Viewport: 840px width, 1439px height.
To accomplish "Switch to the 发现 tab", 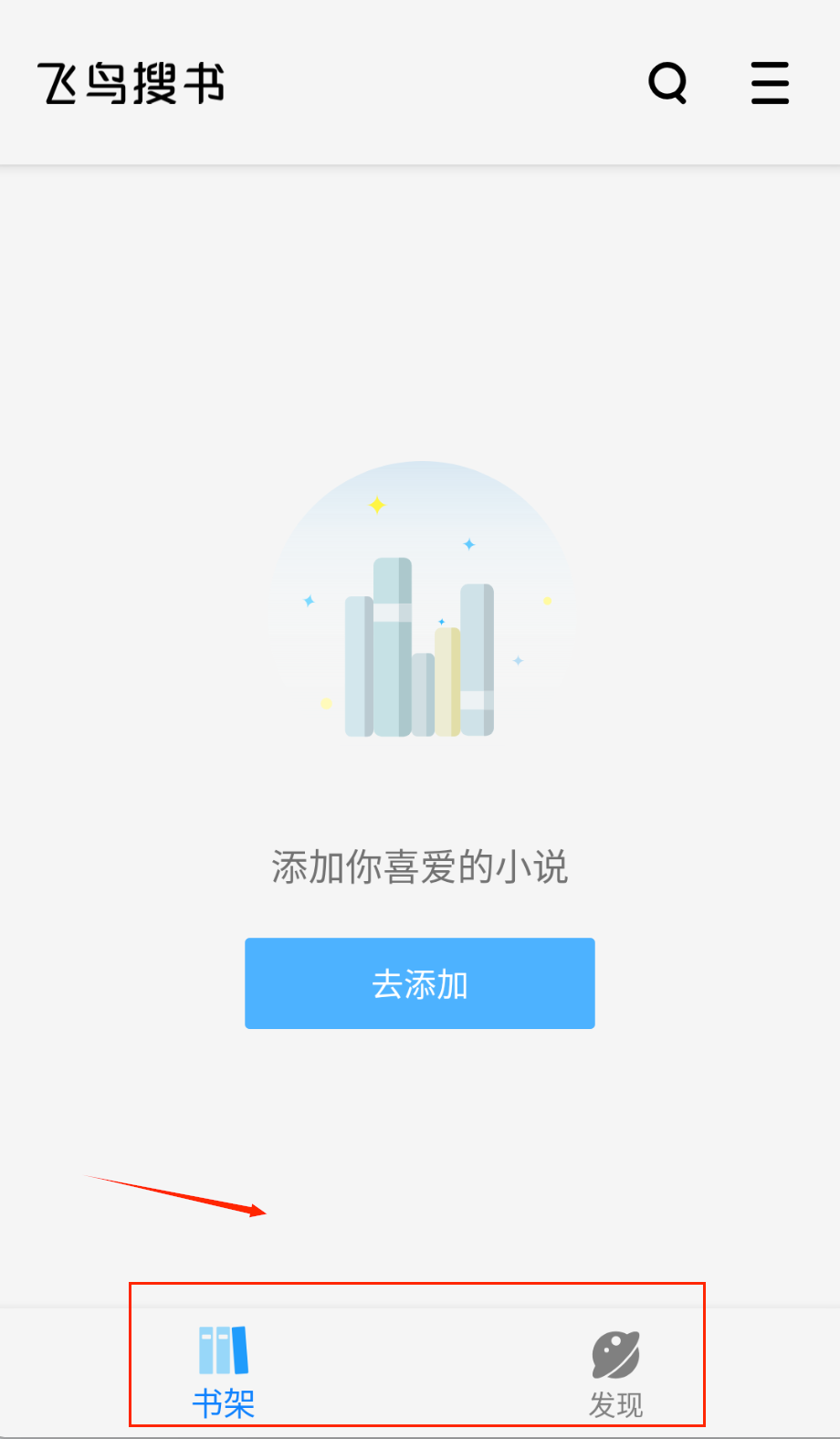I will (615, 1373).
